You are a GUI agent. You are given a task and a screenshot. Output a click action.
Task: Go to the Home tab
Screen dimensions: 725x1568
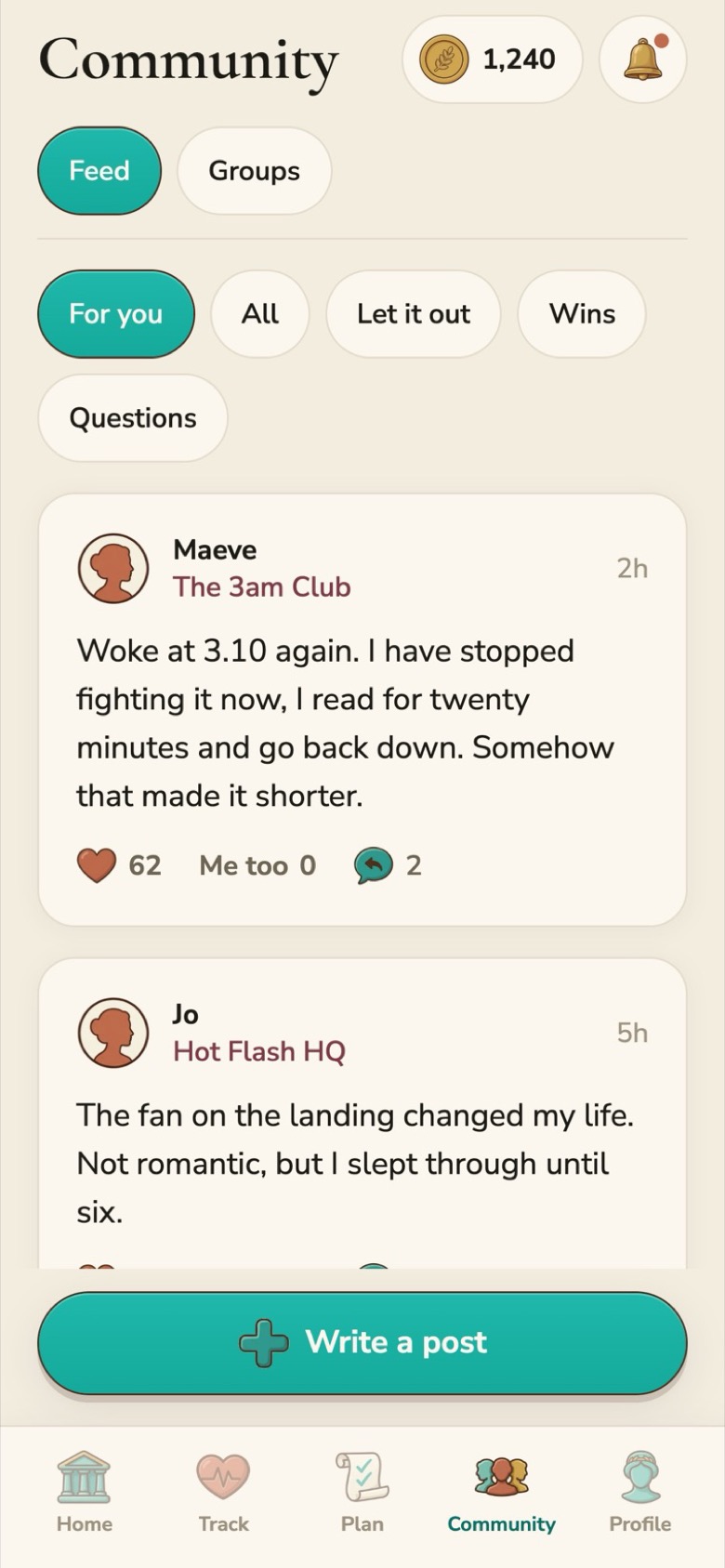click(85, 1492)
